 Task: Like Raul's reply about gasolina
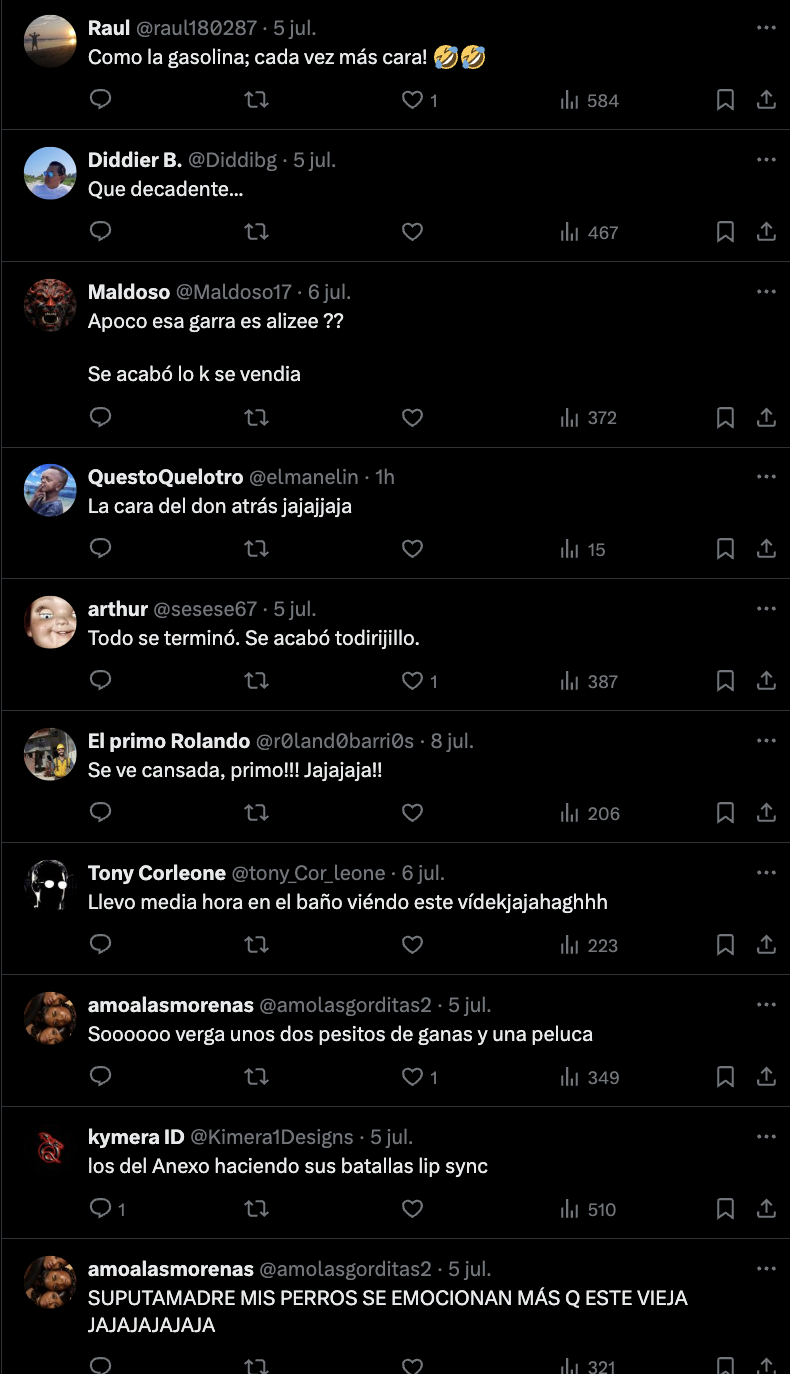tap(412, 100)
